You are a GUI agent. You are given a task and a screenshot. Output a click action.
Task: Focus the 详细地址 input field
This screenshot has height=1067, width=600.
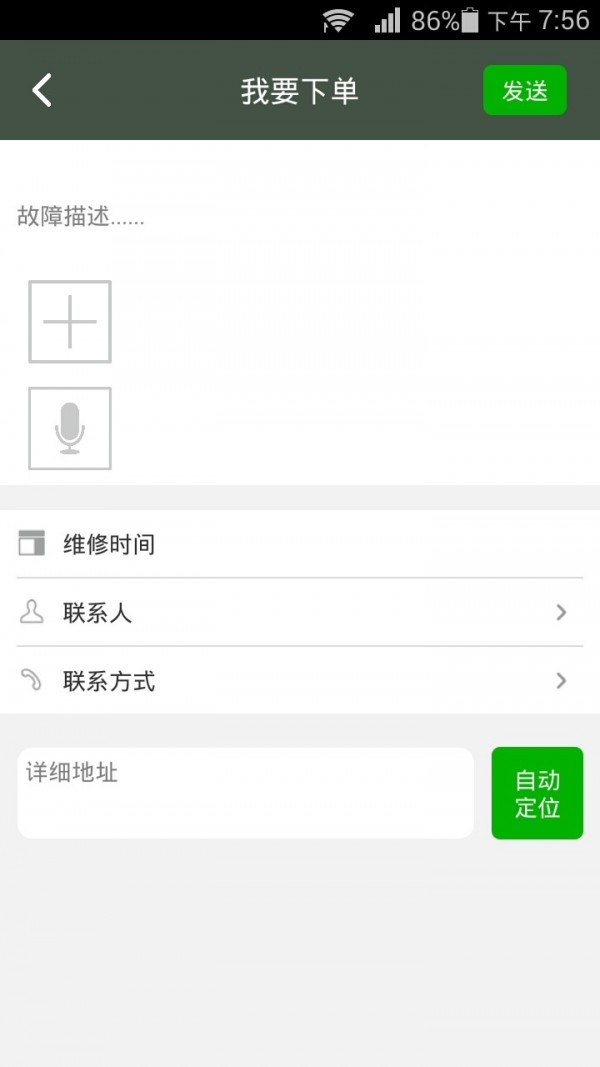click(245, 793)
